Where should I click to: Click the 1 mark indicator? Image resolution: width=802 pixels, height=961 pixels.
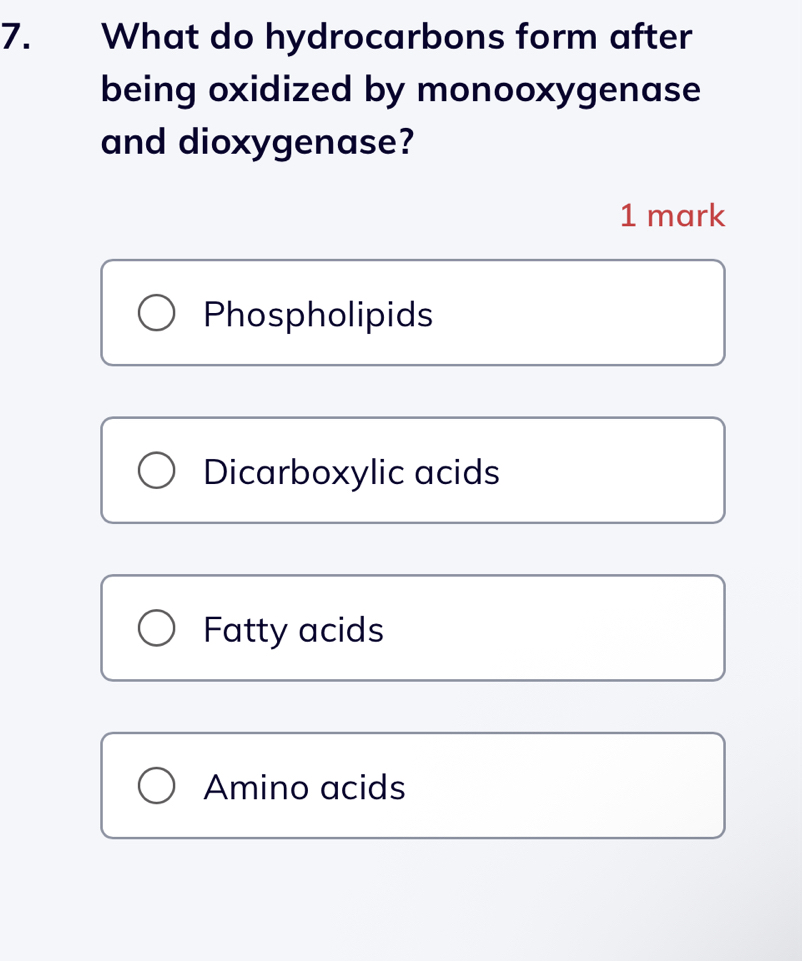(x=673, y=215)
